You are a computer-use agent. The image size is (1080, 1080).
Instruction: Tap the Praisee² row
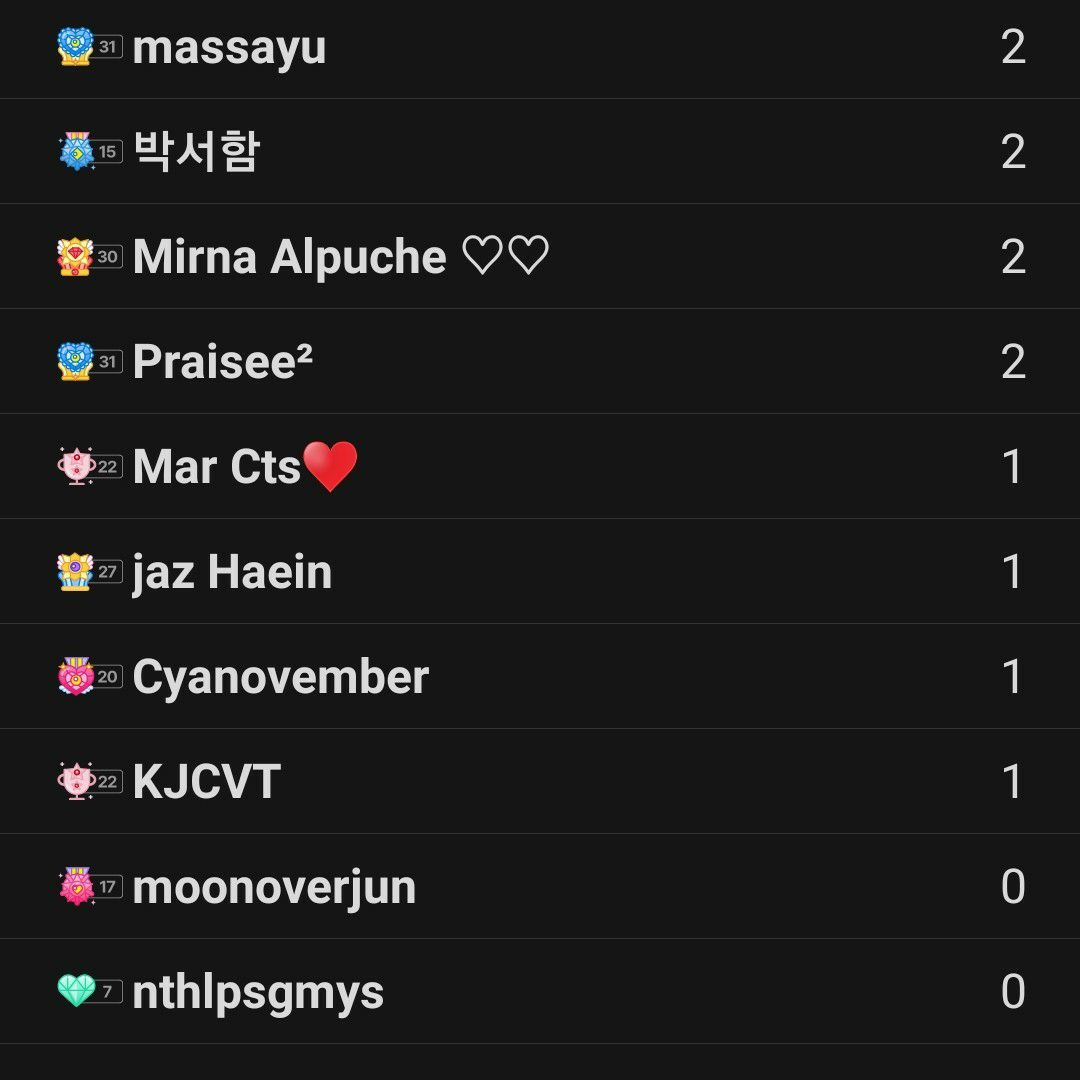[222, 362]
